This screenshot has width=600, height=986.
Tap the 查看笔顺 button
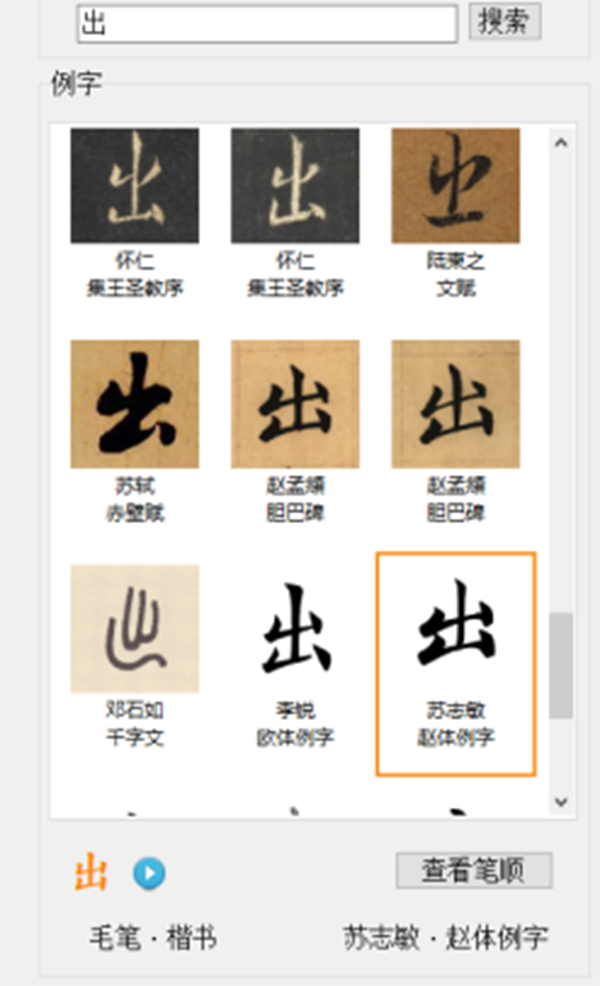coord(473,870)
